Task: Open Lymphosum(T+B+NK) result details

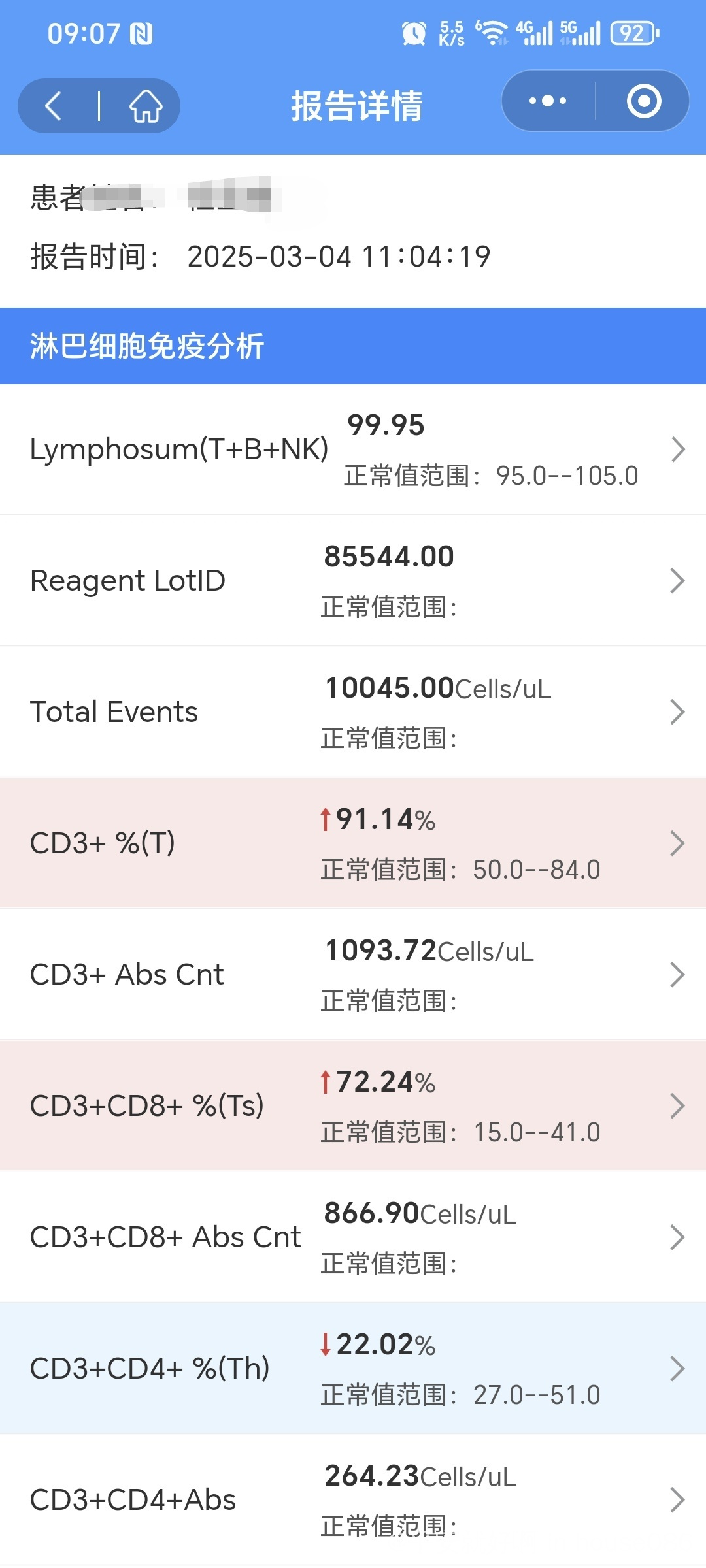Action: [353, 449]
